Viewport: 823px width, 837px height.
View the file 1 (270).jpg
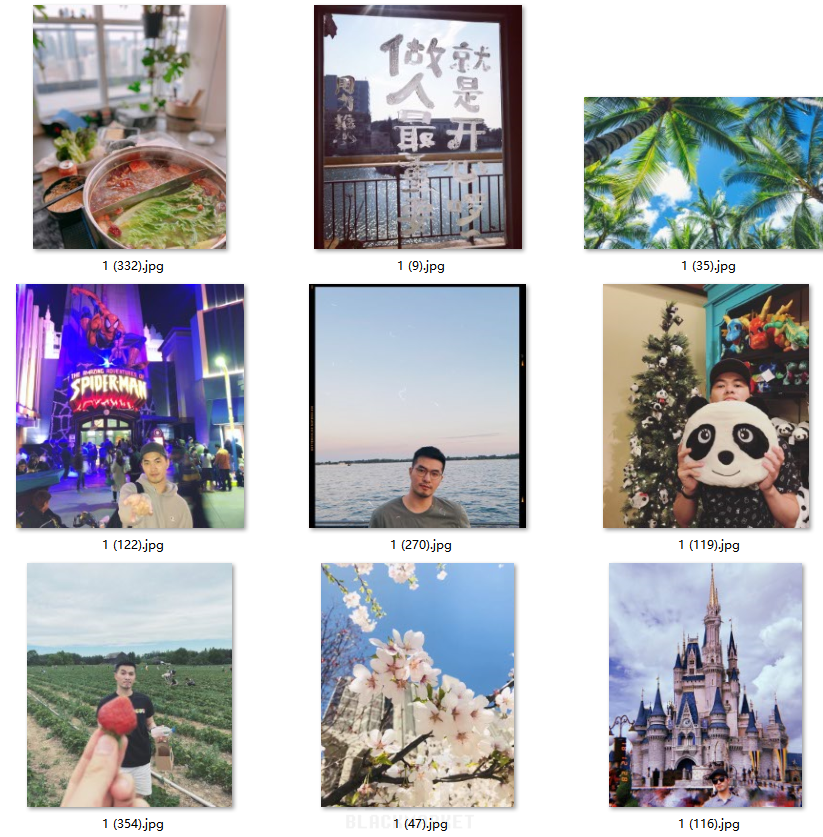click(x=417, y=405)
